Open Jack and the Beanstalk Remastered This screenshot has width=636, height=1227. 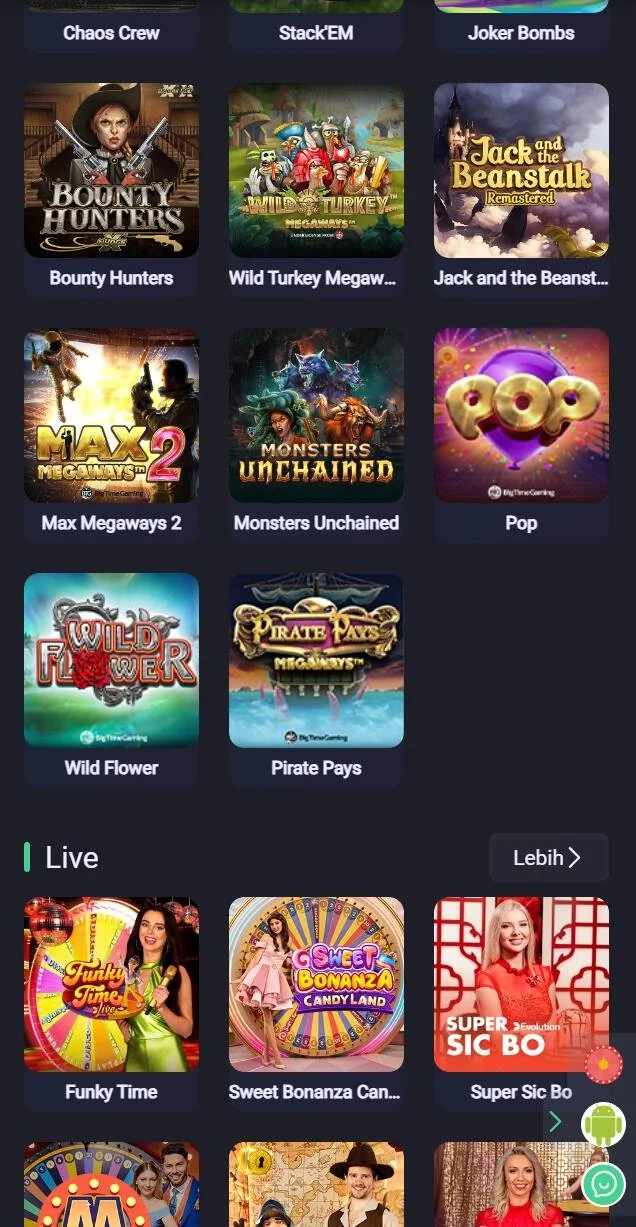click(x=521, y=171)
